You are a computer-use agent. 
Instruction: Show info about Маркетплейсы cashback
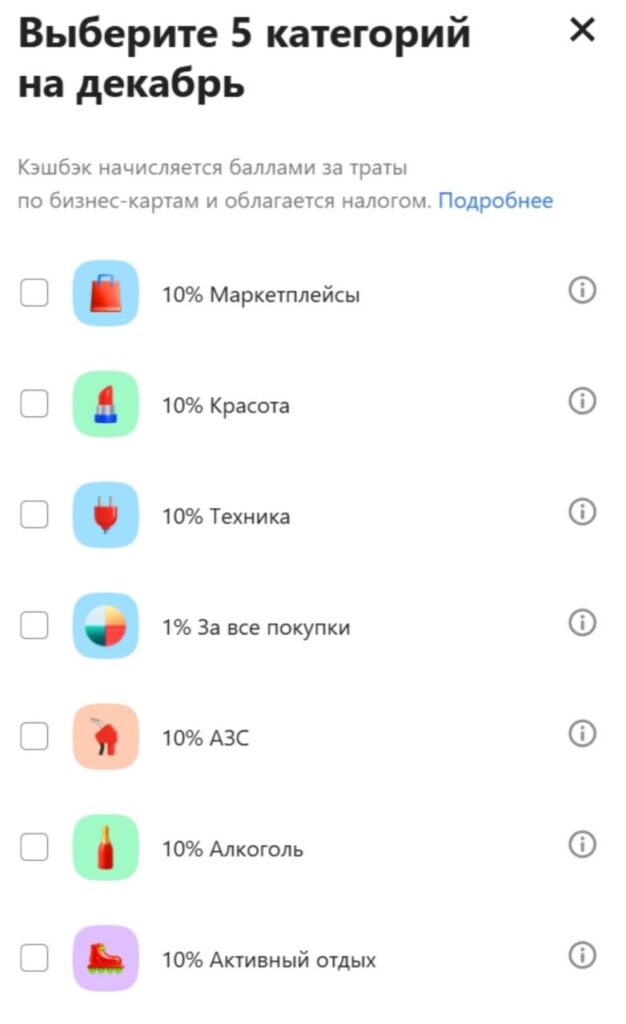[x=582, y=291]
